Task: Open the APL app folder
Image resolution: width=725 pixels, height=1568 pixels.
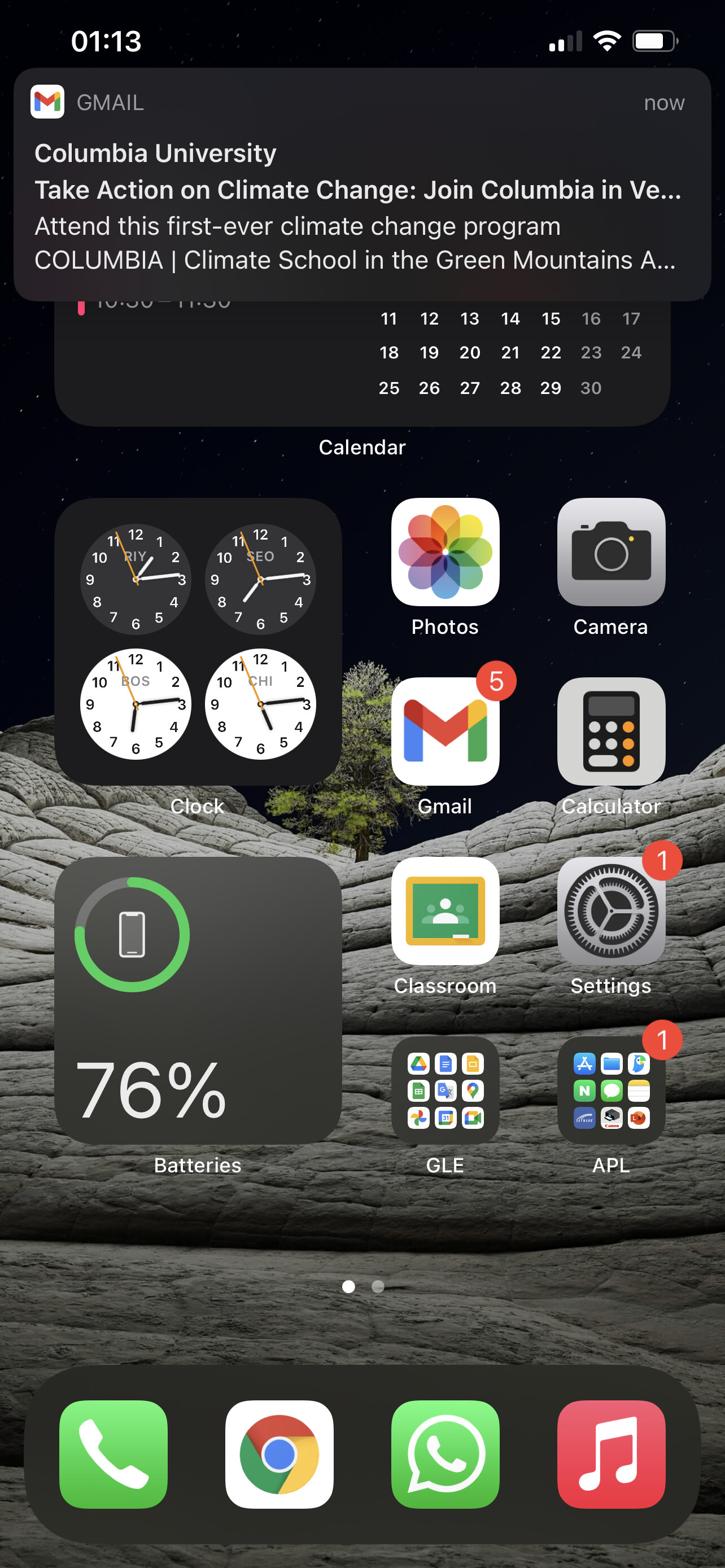Action: (610, 1091)
